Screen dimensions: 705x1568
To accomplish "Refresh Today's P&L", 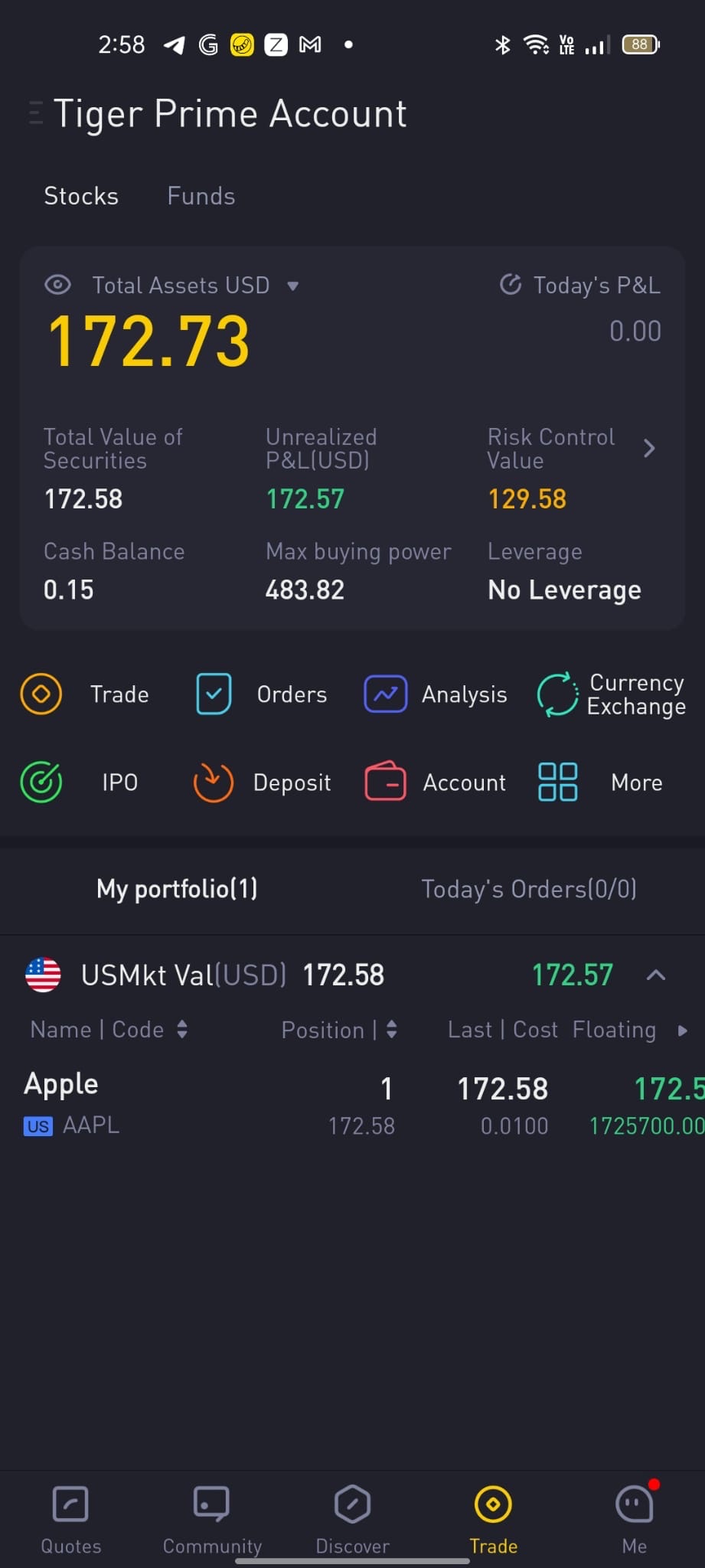I will pyautogui.click(x=511, y=285).
